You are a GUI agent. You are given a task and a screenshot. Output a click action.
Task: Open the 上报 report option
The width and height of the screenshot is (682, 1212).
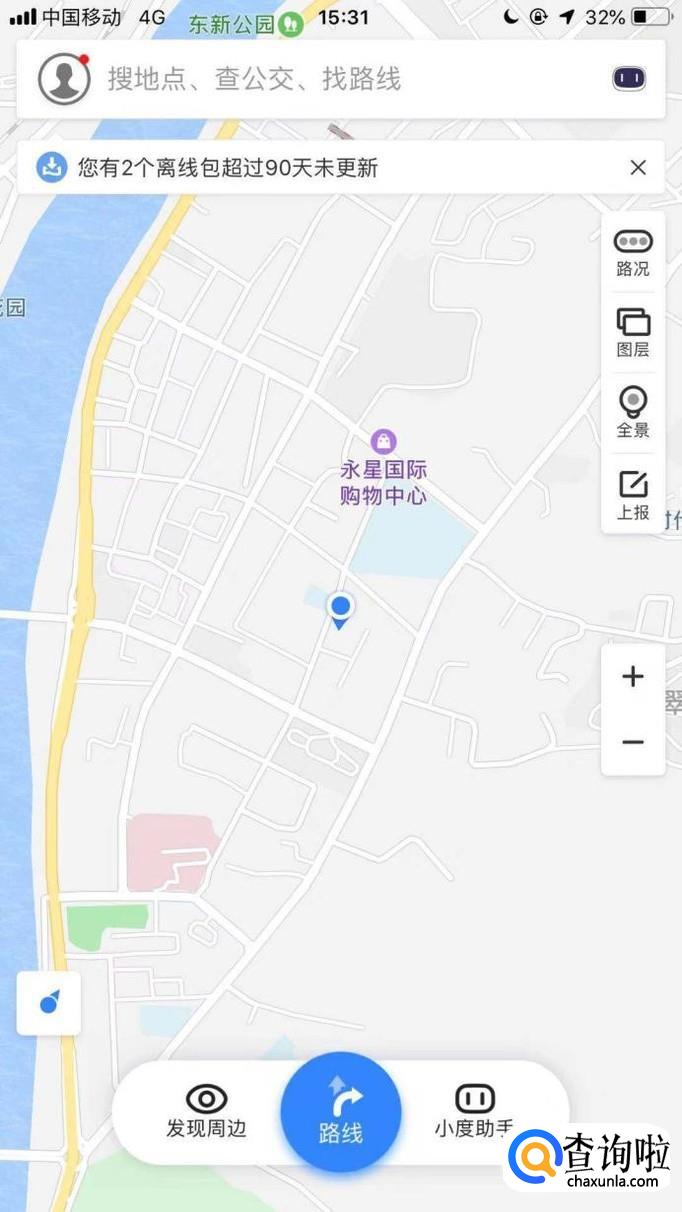click(x=633, y=495)
